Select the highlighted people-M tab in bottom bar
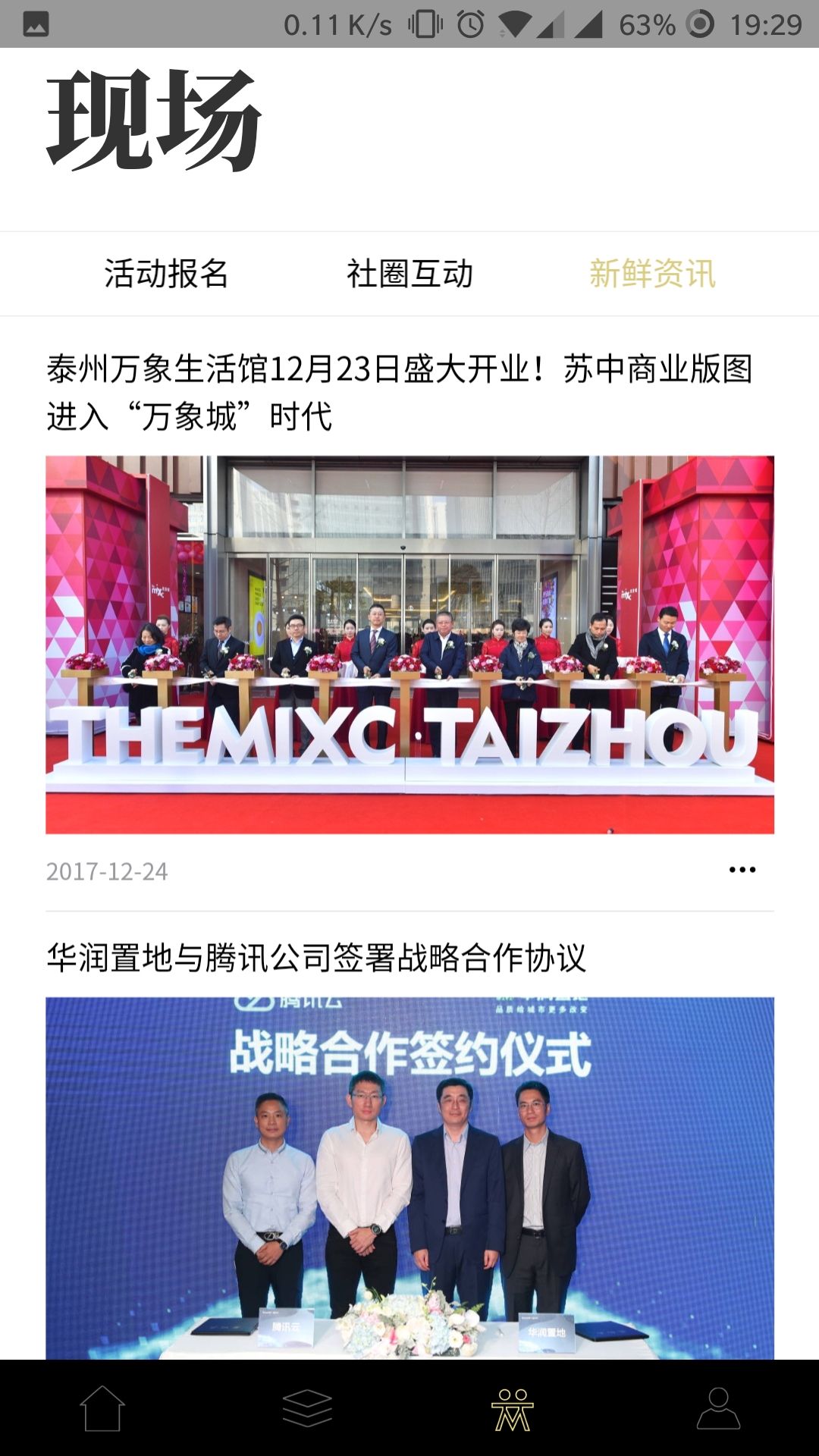Screen dimensions: 819x1456 tap(513, 1408)
